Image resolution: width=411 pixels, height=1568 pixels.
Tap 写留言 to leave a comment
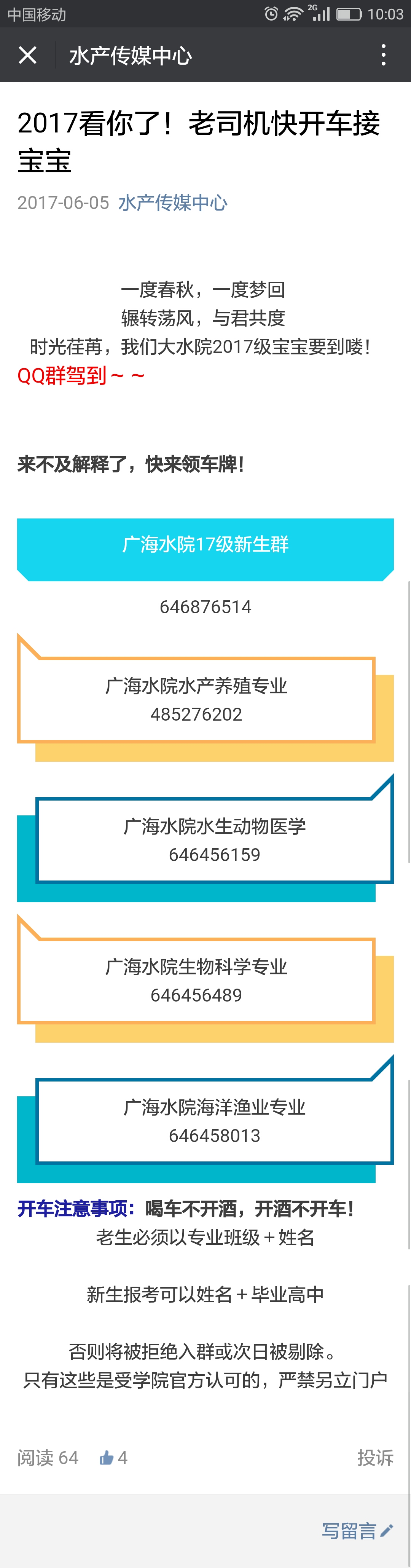[x=357, y=1530]
